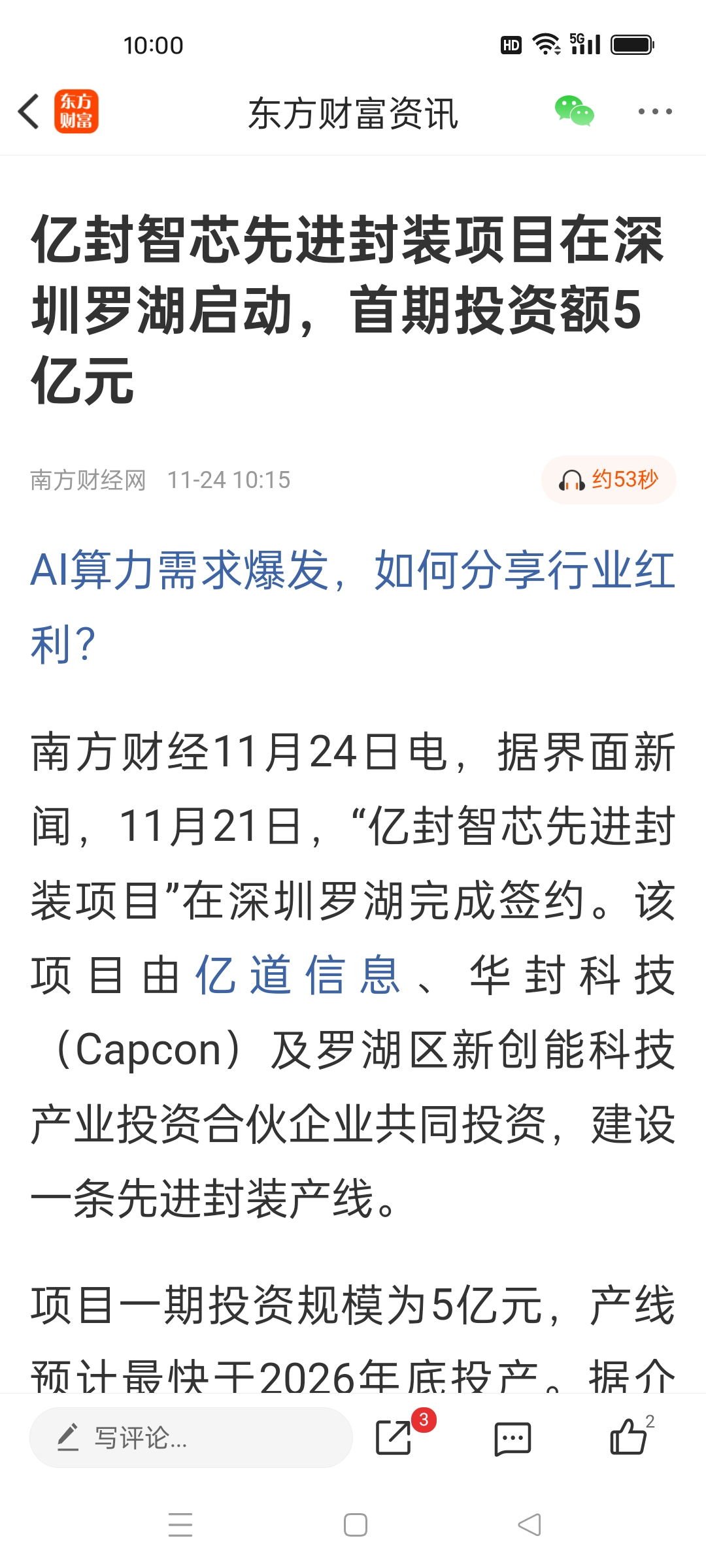Open the AI算力需求爆发 promo link
The height and width of the screenshot is (1568, 706).
tap(353, 605)
